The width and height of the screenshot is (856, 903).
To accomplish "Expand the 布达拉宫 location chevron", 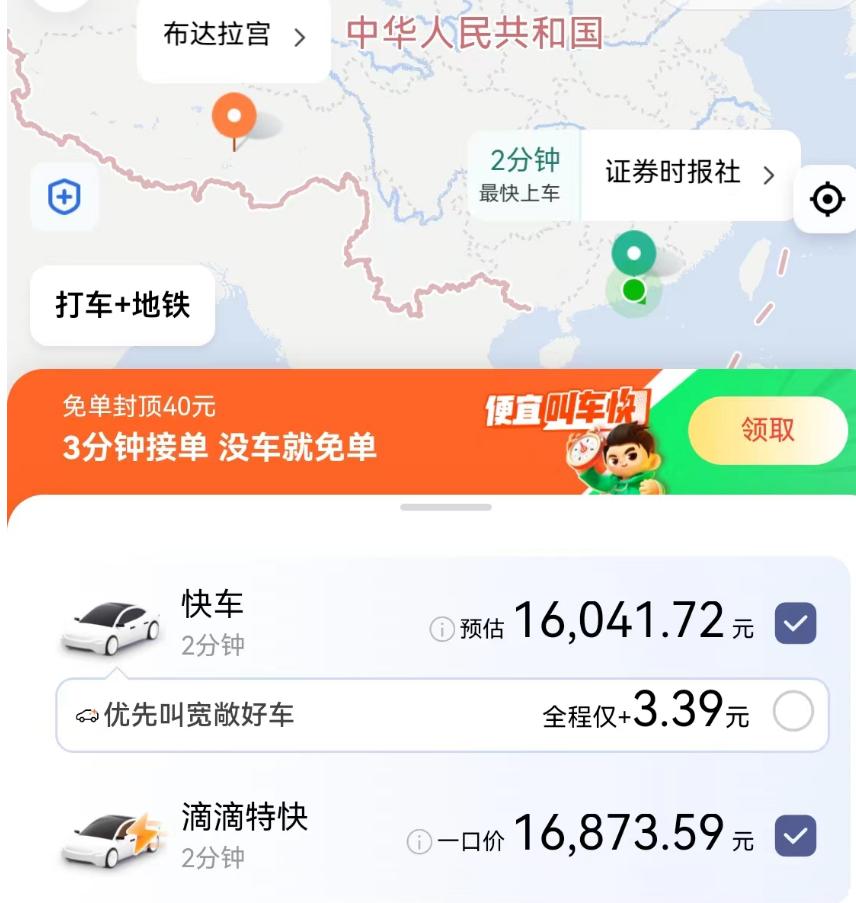I will (x=298, y=38).
